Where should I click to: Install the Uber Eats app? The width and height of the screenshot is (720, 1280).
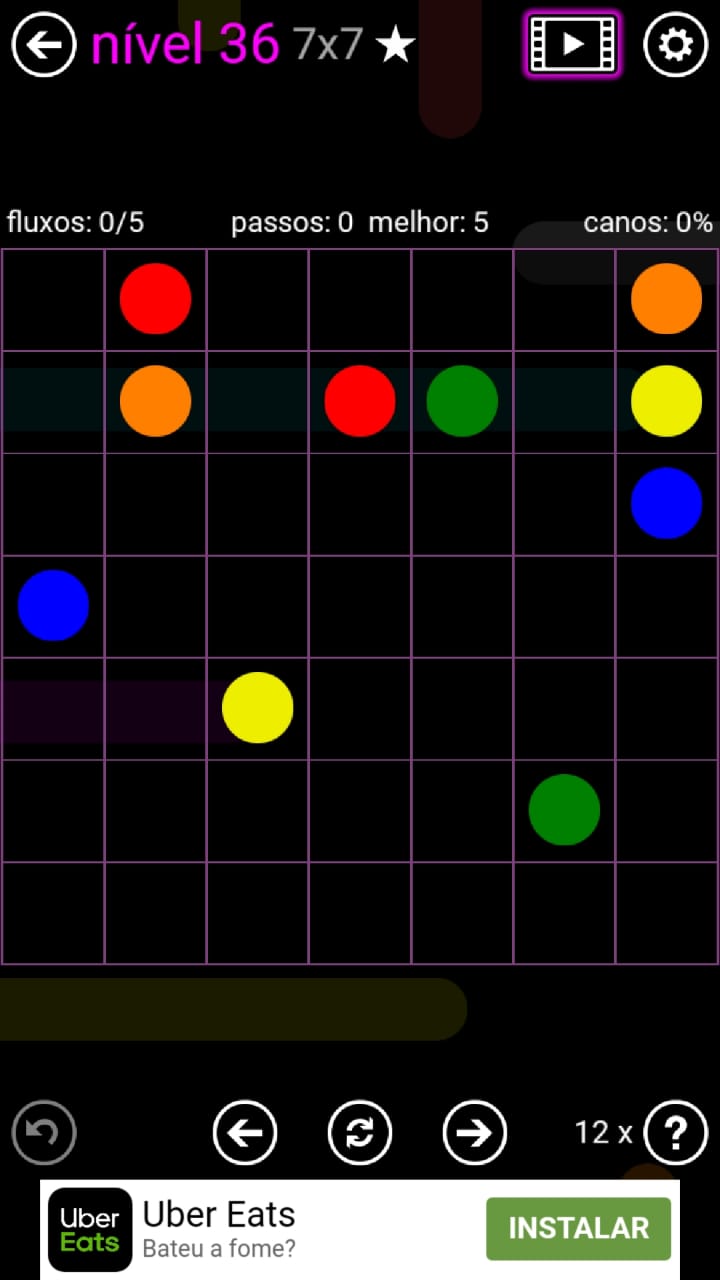point(578,1228)
